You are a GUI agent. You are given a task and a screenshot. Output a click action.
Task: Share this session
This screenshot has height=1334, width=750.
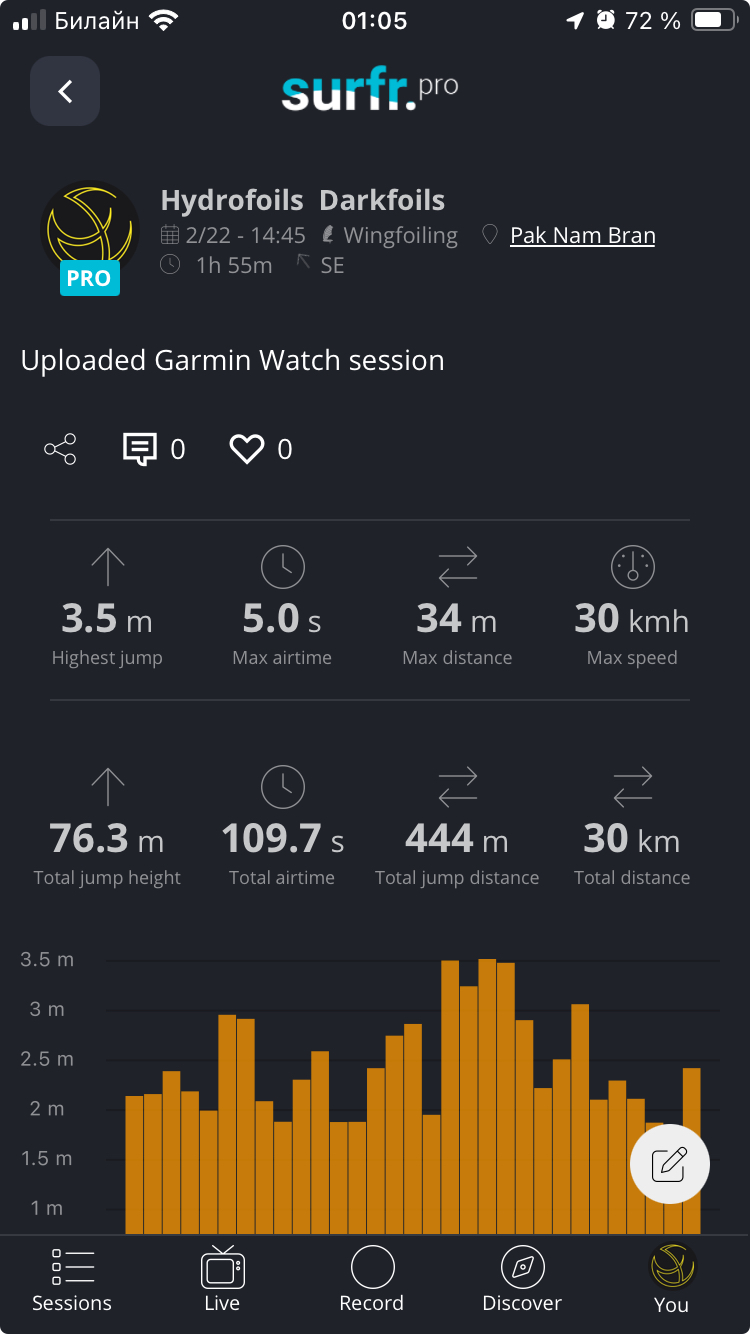[x=60, y=449]
